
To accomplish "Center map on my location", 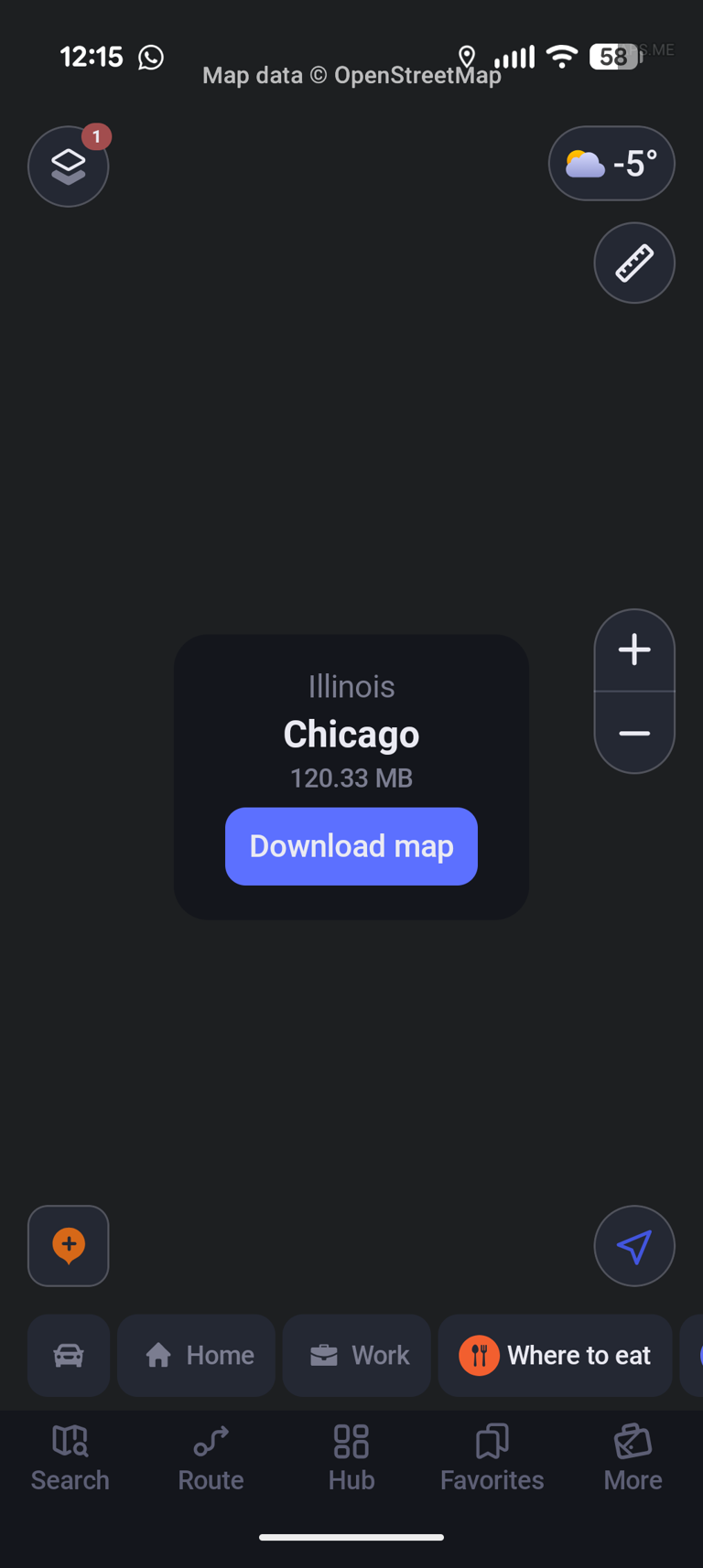I will (x=634, y=1245).
